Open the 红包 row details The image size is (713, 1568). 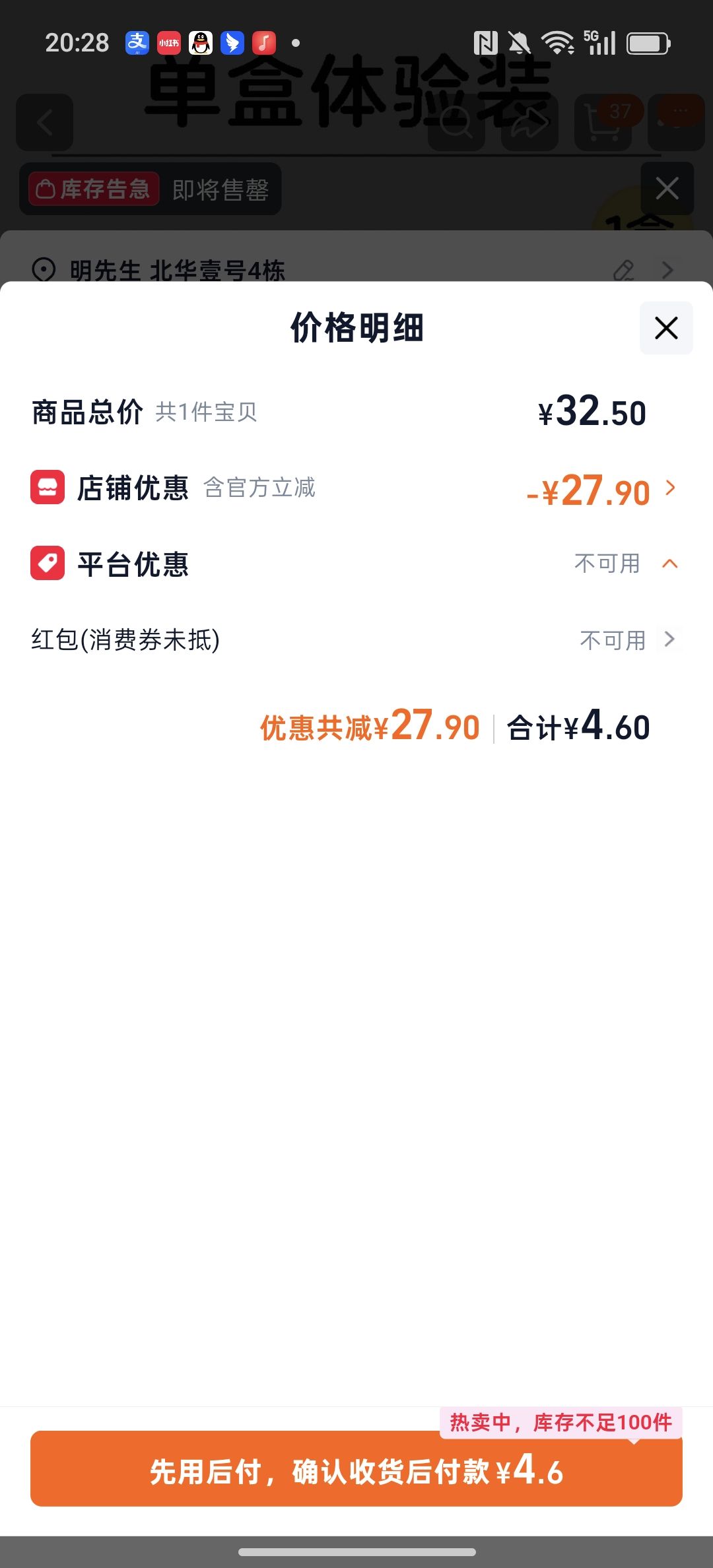[356, 639]
